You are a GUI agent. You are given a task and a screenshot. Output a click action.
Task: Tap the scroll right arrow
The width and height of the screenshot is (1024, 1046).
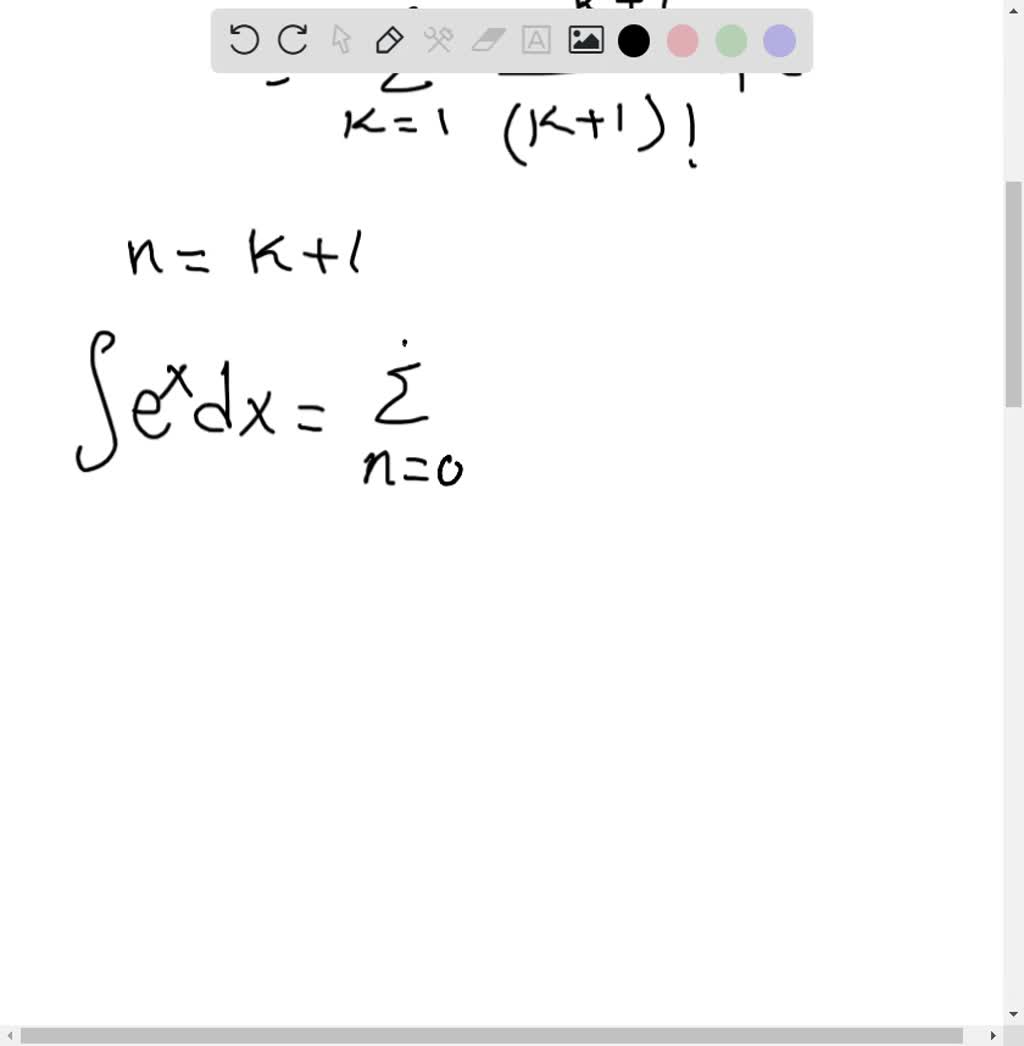point(993,1036)
